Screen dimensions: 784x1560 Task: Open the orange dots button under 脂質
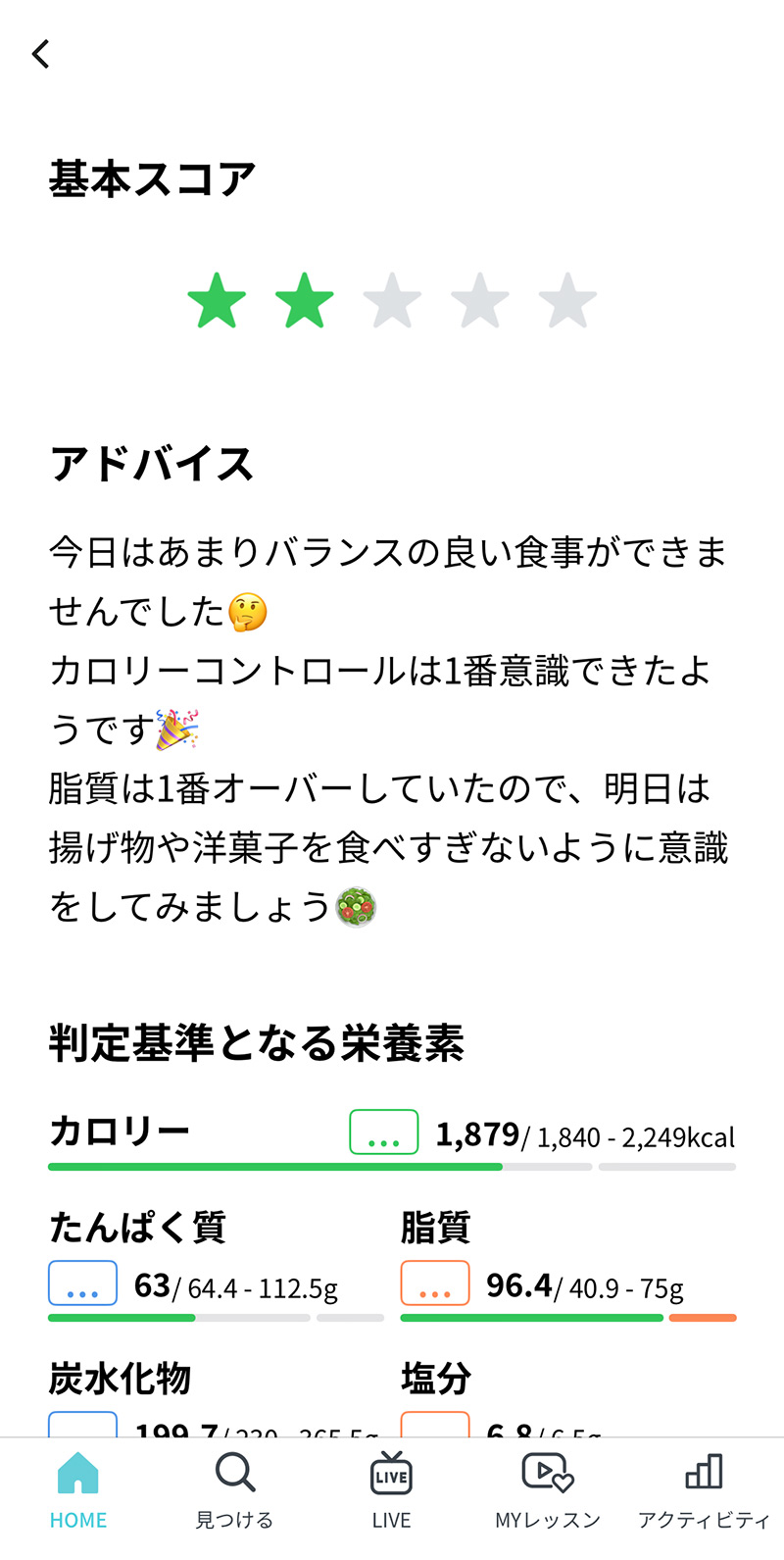(435, 1283)
